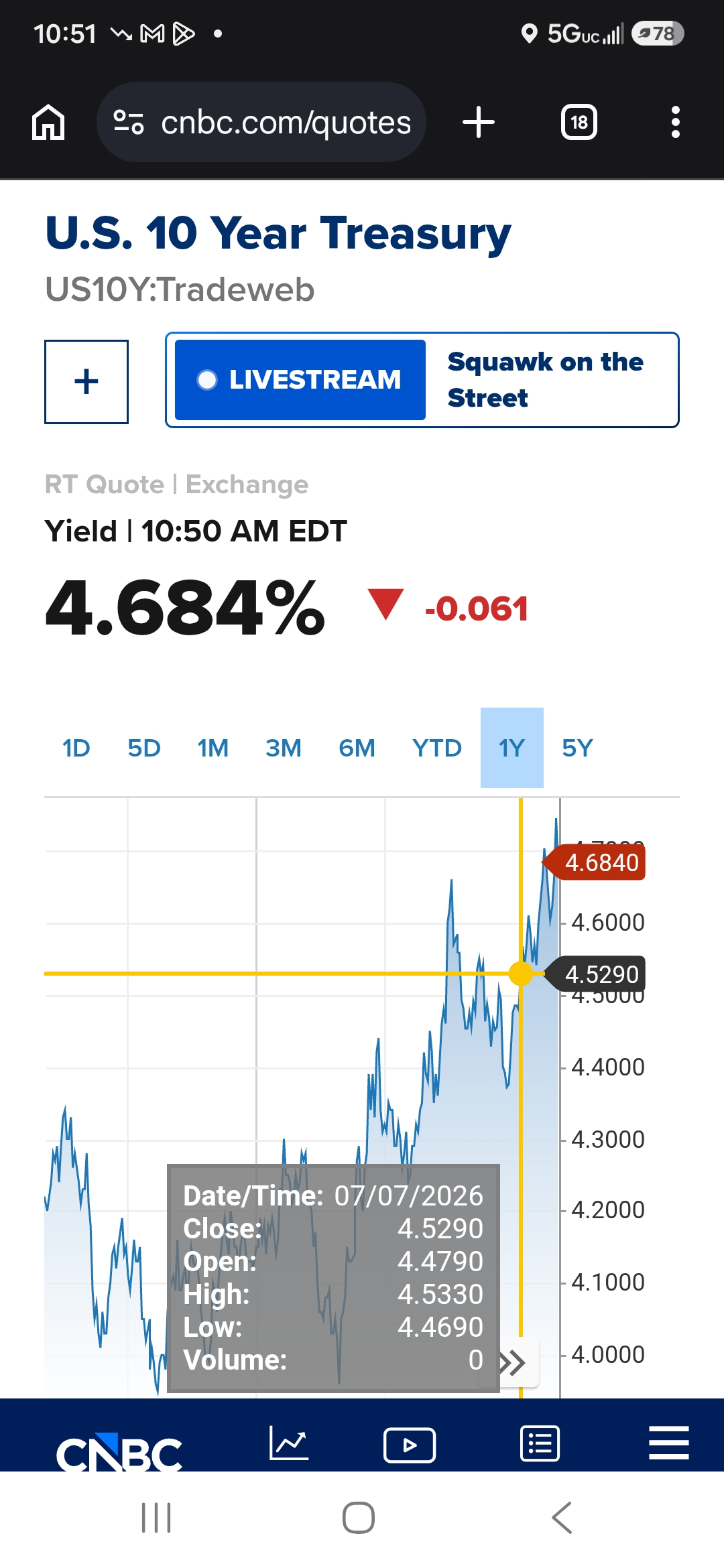
Task: Show the YTD chart range
Action: coord(437,748)
